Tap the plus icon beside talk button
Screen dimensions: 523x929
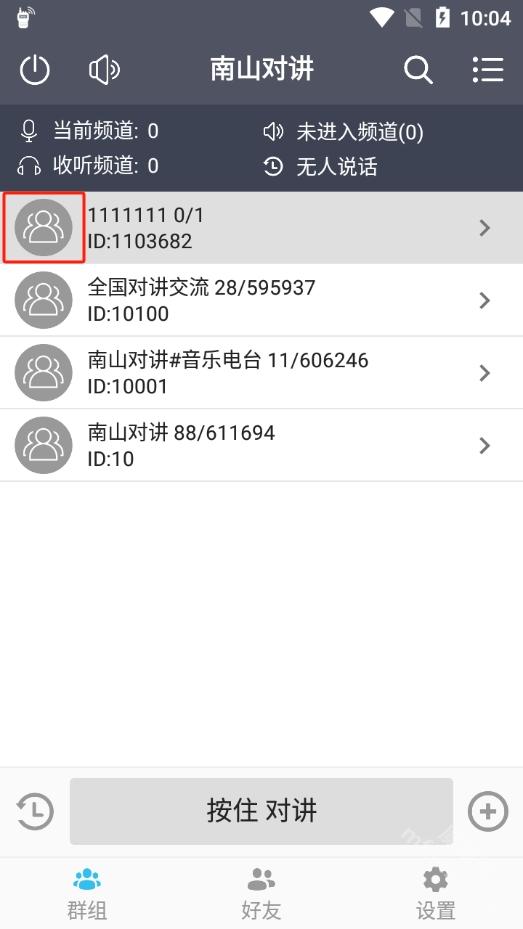488,811
